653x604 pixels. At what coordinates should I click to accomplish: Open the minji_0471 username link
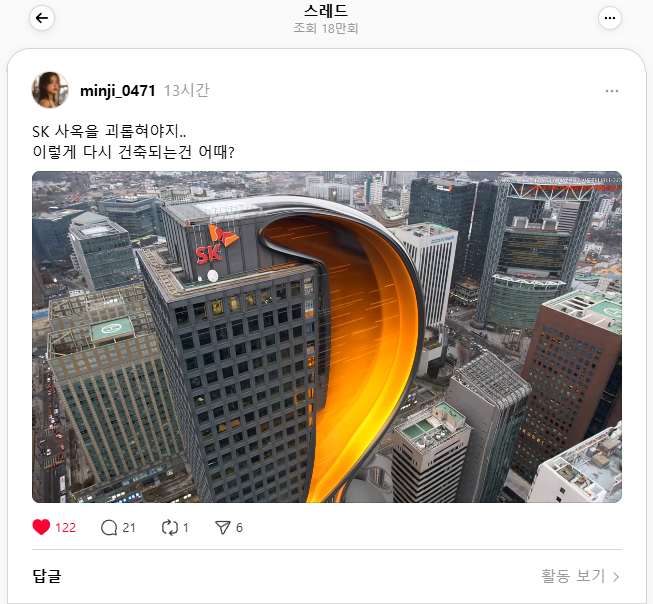(x=117, y=90)
